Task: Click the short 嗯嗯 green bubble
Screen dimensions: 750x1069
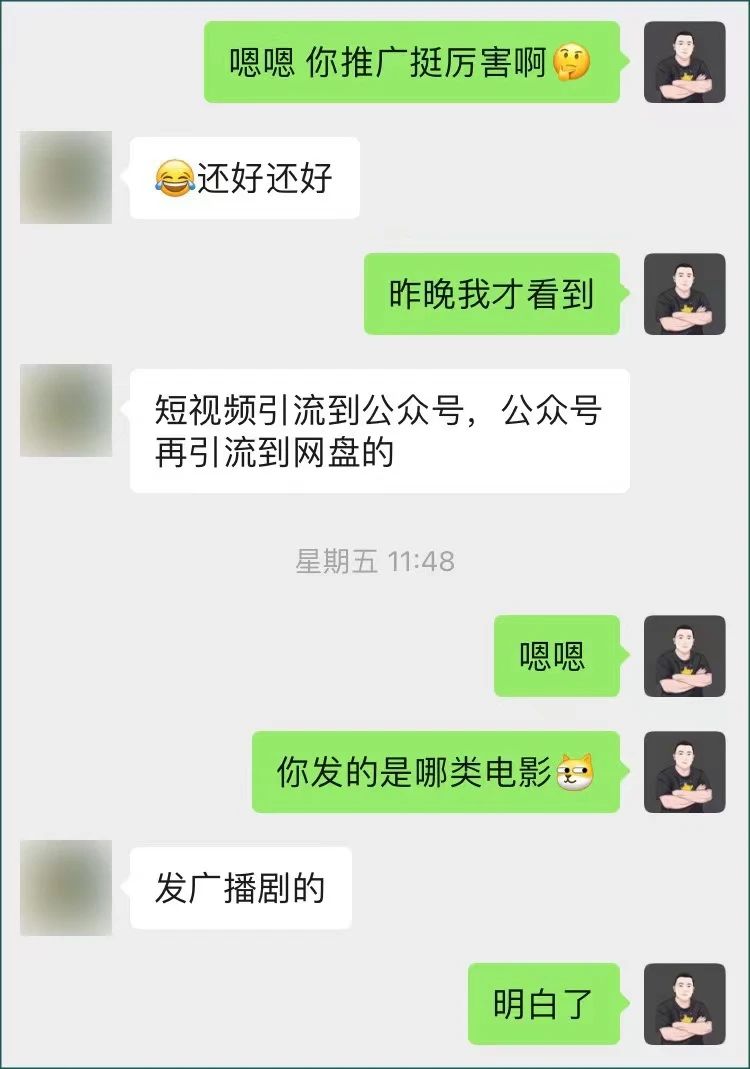Action: point(554,655)
